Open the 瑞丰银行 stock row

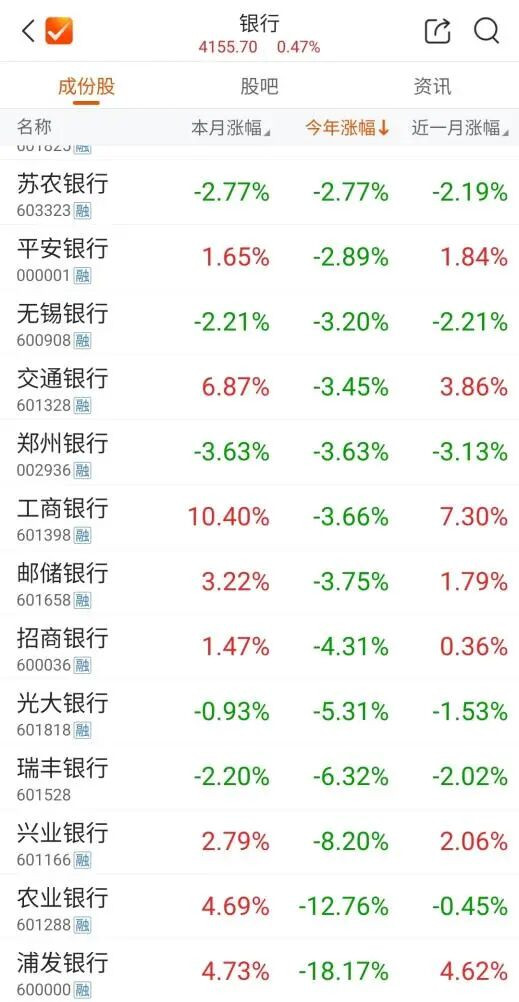[x=260, y=776]
